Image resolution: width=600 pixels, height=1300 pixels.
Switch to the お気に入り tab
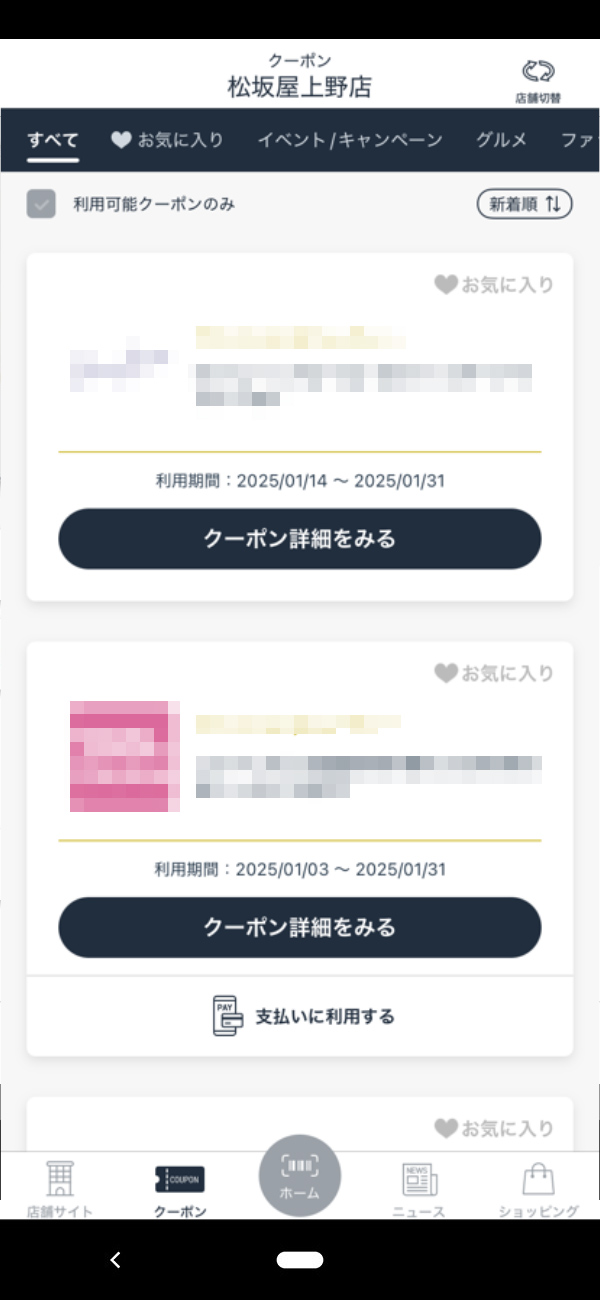pos(167,140)
